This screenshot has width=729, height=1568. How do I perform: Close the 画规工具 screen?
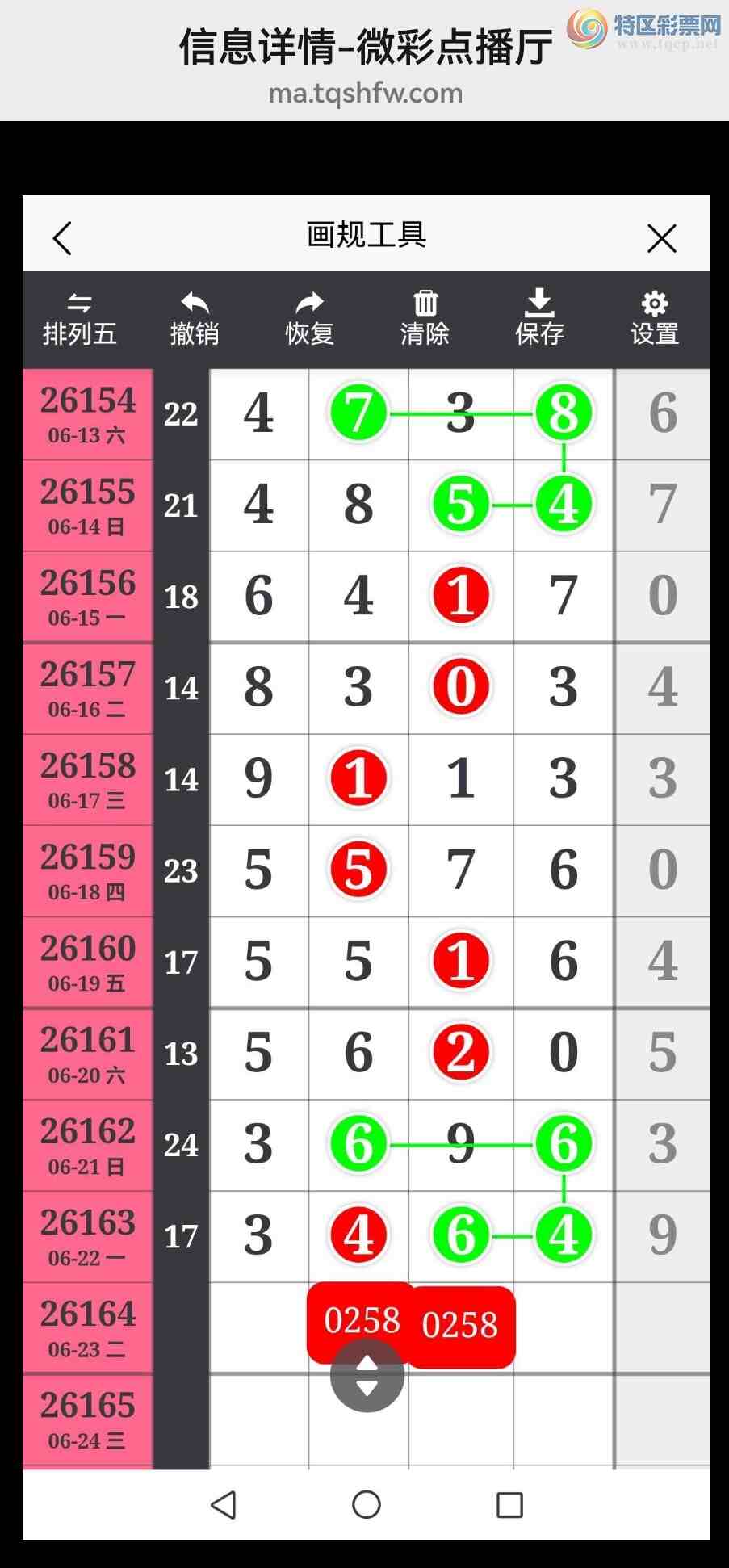coord(662,239)
